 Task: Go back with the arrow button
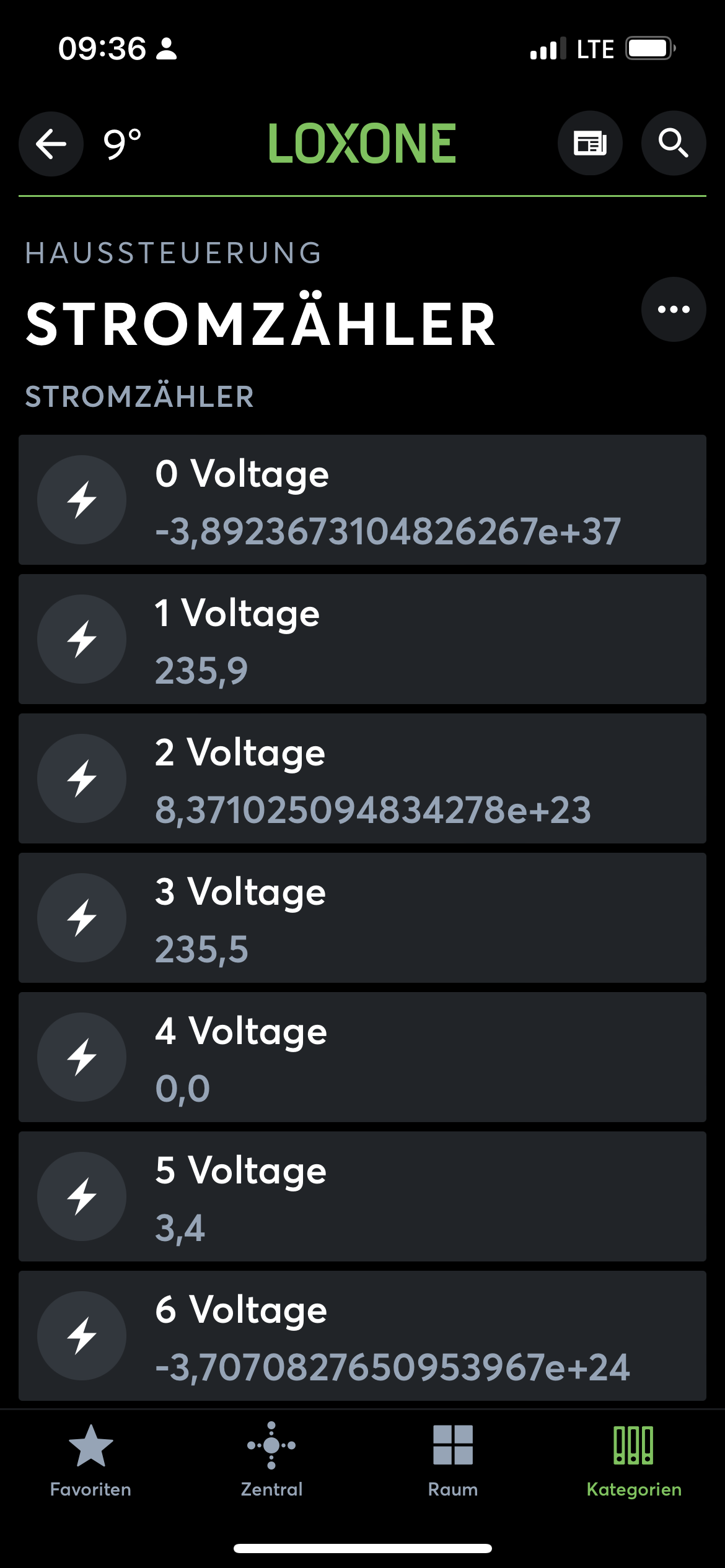(51, 144)
